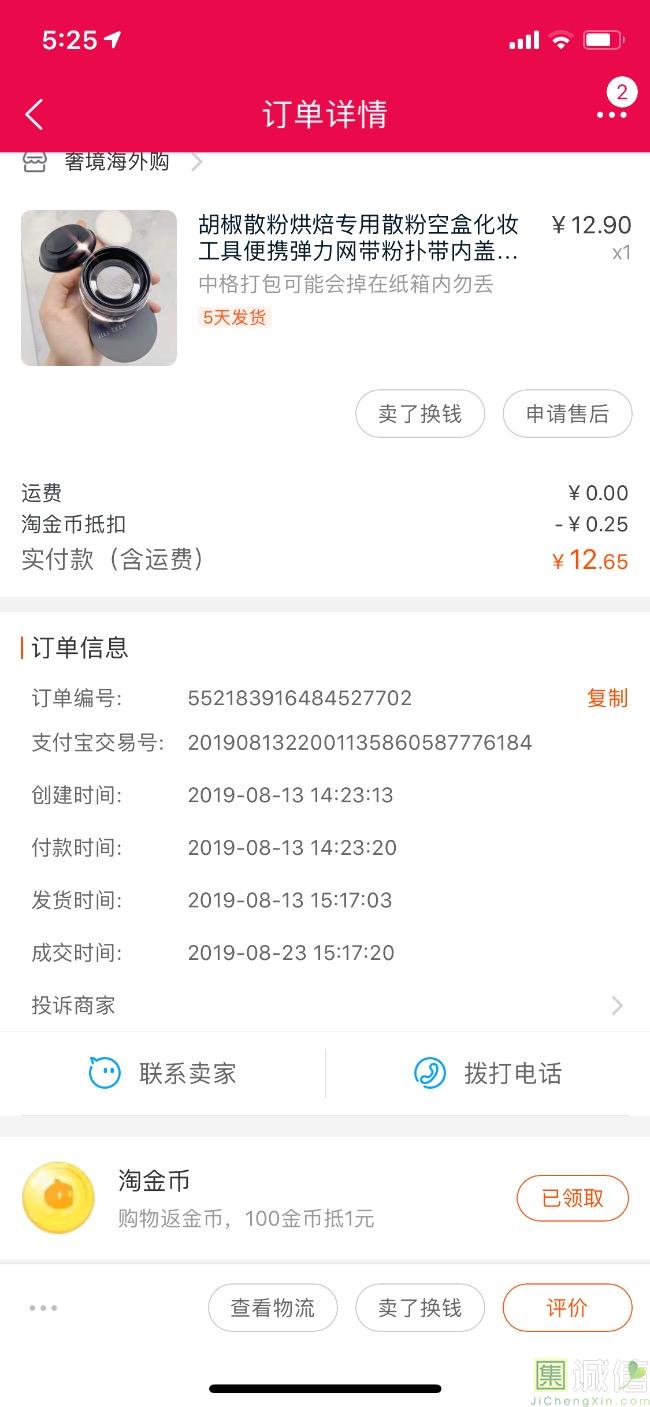This screenshot has height=1407, width=650.
Task: Tap the 已领取 button for 淘金币
Action: (572, 1198)
